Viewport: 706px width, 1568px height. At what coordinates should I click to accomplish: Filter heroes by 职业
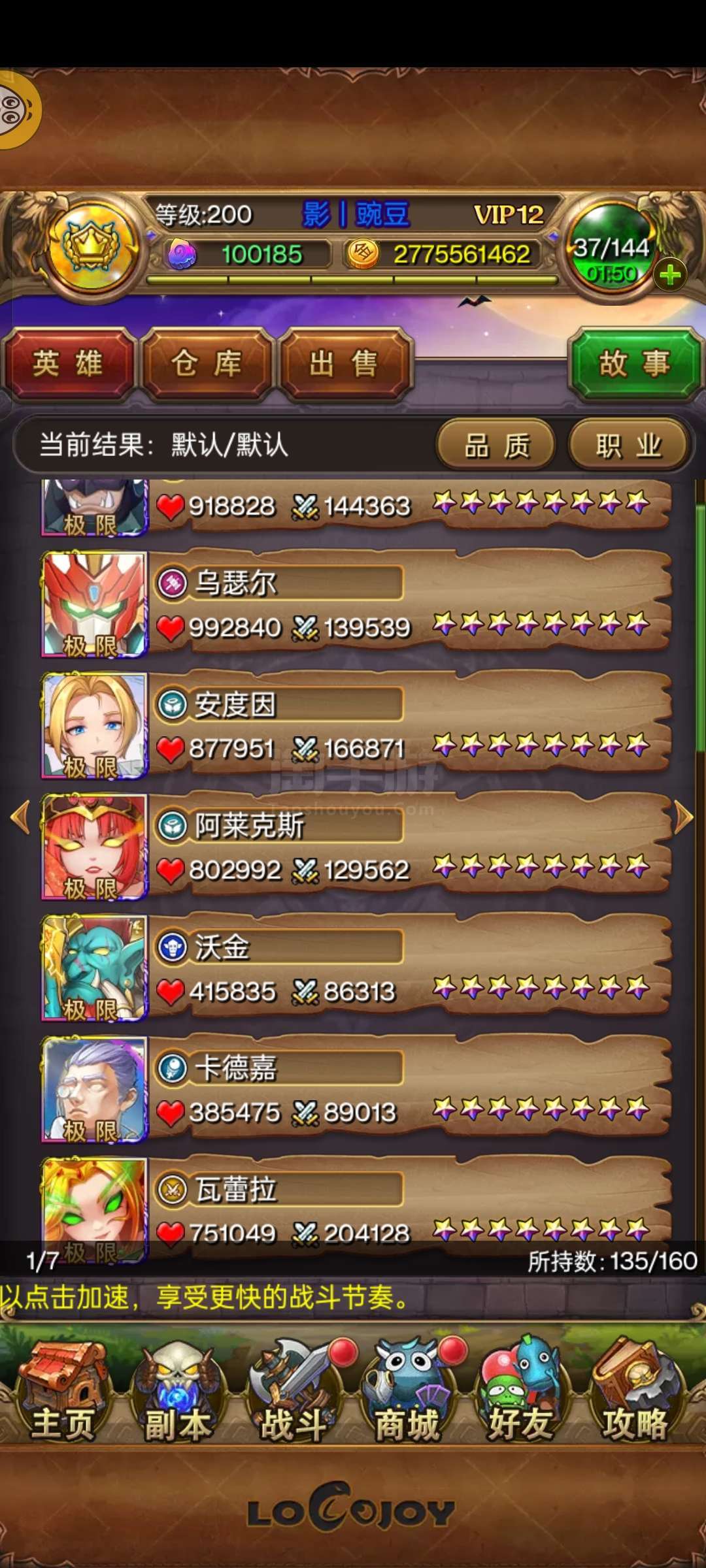click(x=628, y=446)
